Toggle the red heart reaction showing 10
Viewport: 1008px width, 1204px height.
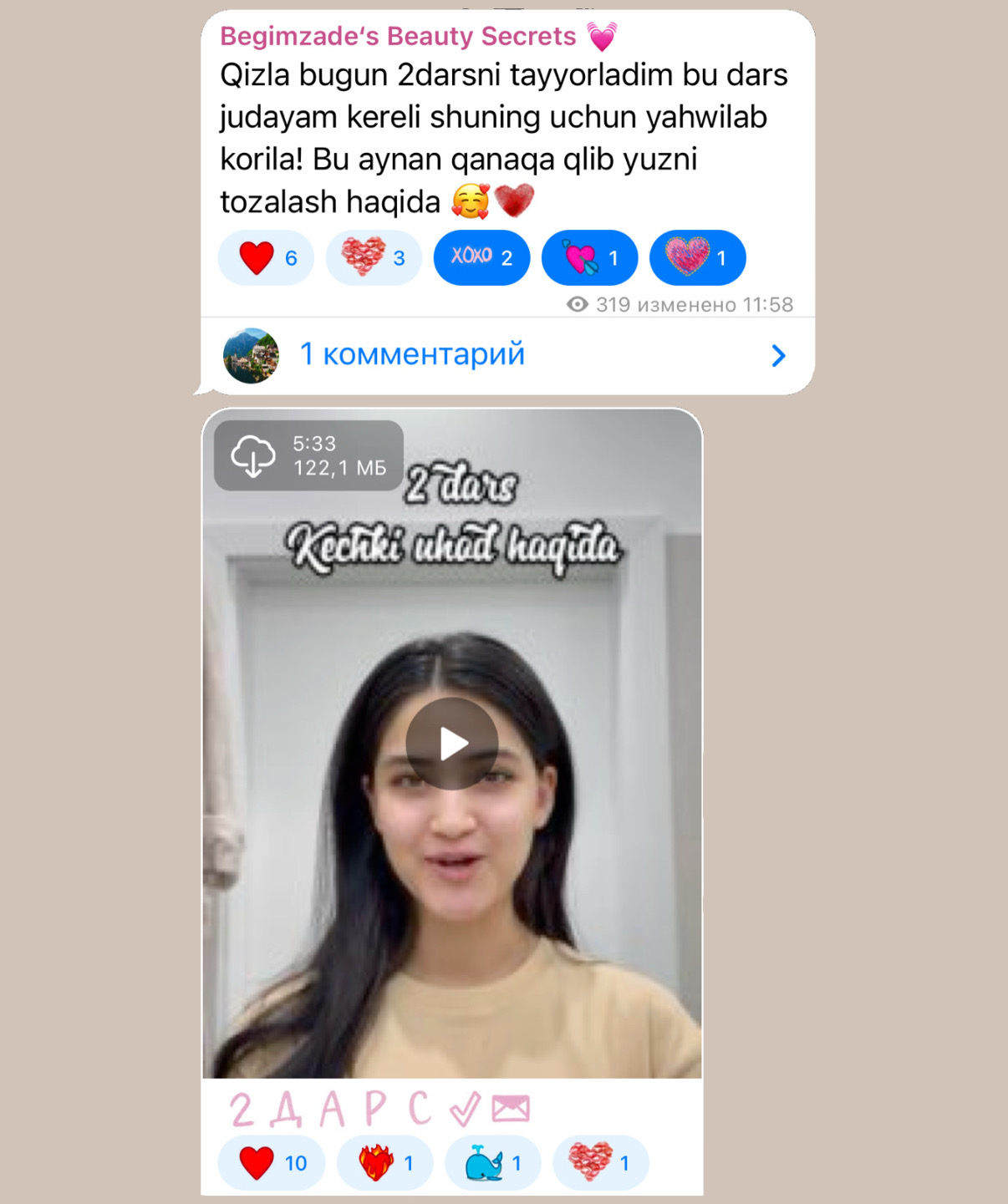tap(269, 1161)
